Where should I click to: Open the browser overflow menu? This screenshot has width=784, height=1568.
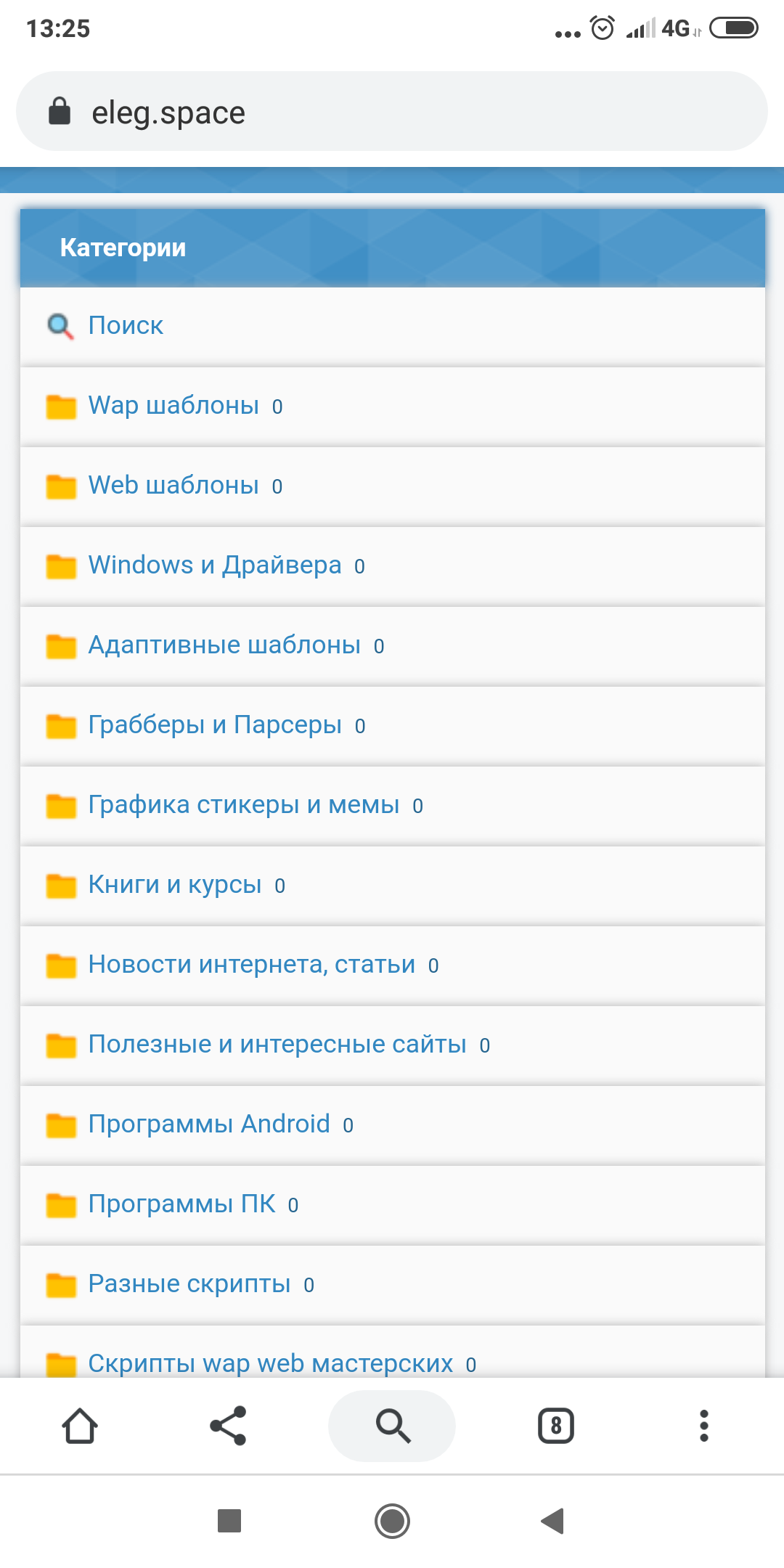click(703, 1426)
